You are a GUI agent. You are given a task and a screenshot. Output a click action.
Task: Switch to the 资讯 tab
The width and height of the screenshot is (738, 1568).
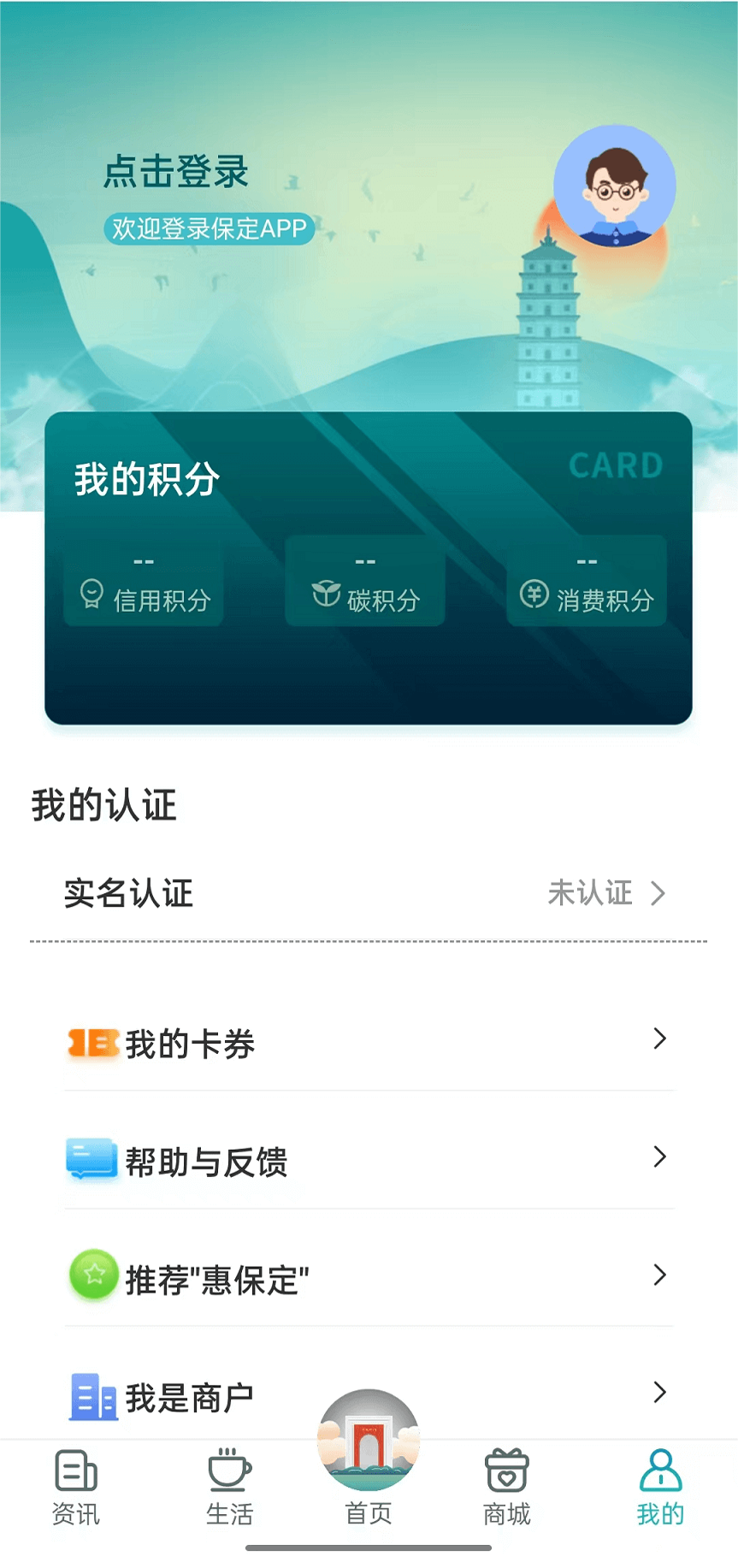76,1488
